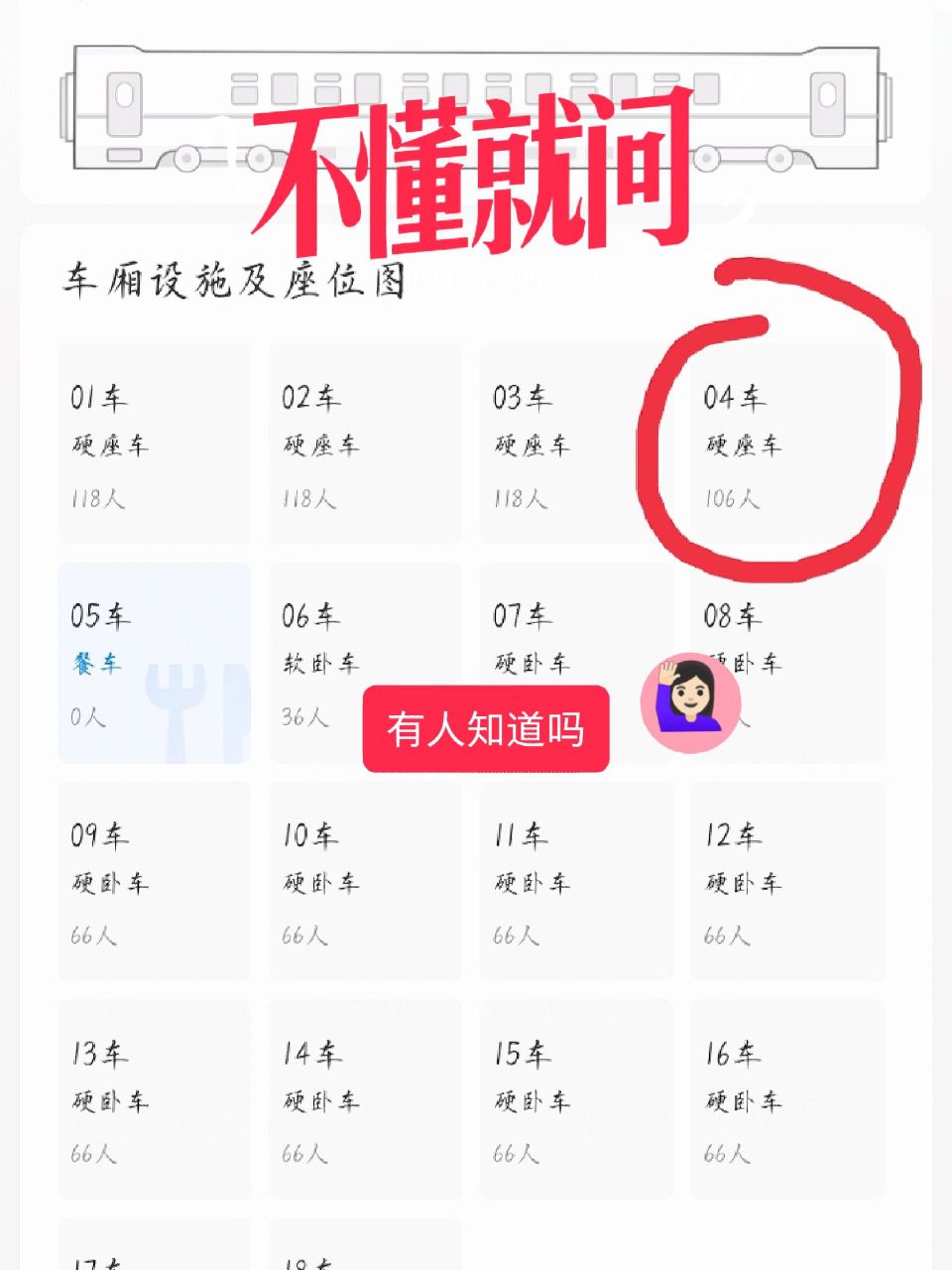Viewport: 952px width, 1270px height.
Task: Select a train wheel in the top illustration
Action: (188, 157)
